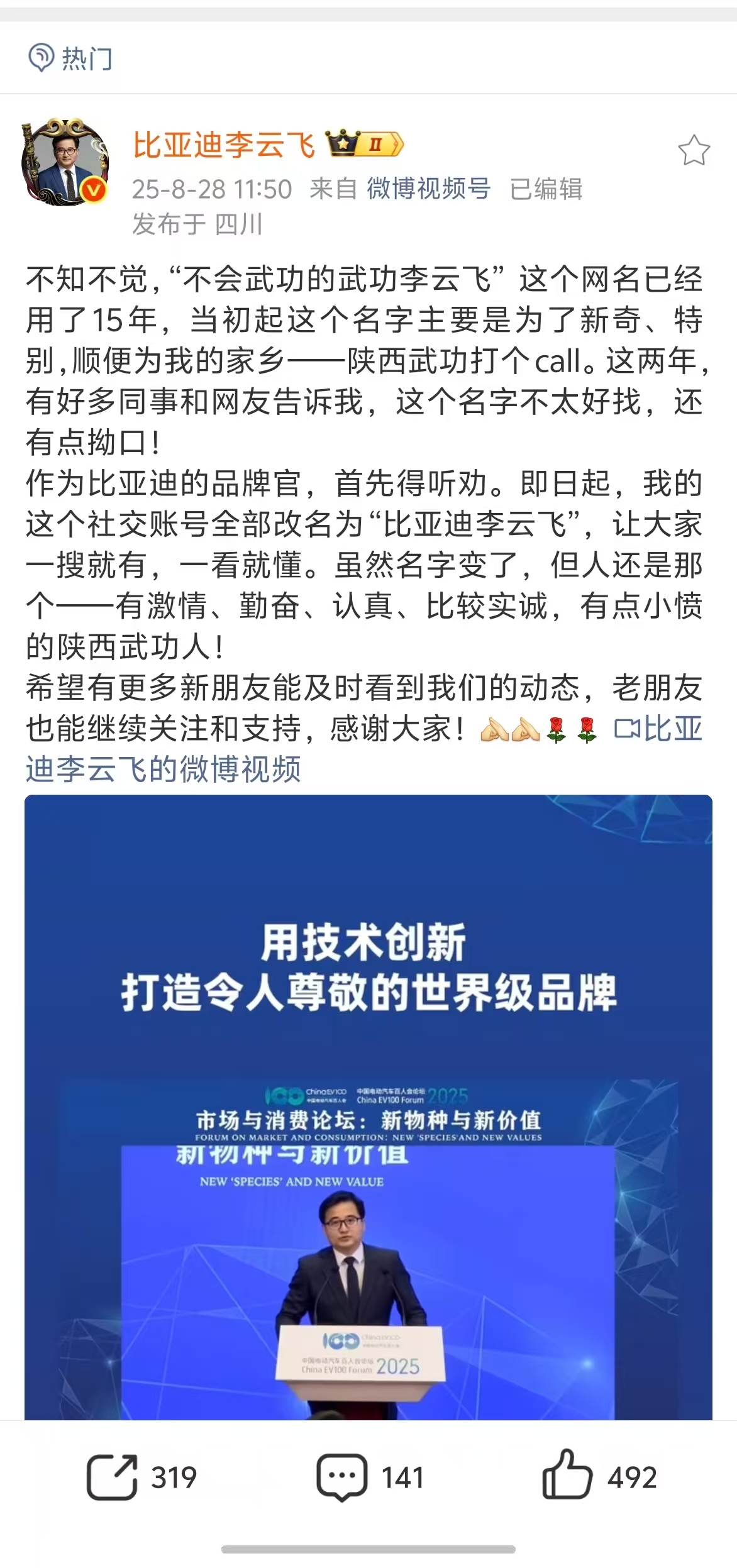Open the 微博视频号 source link

point(428,189)
